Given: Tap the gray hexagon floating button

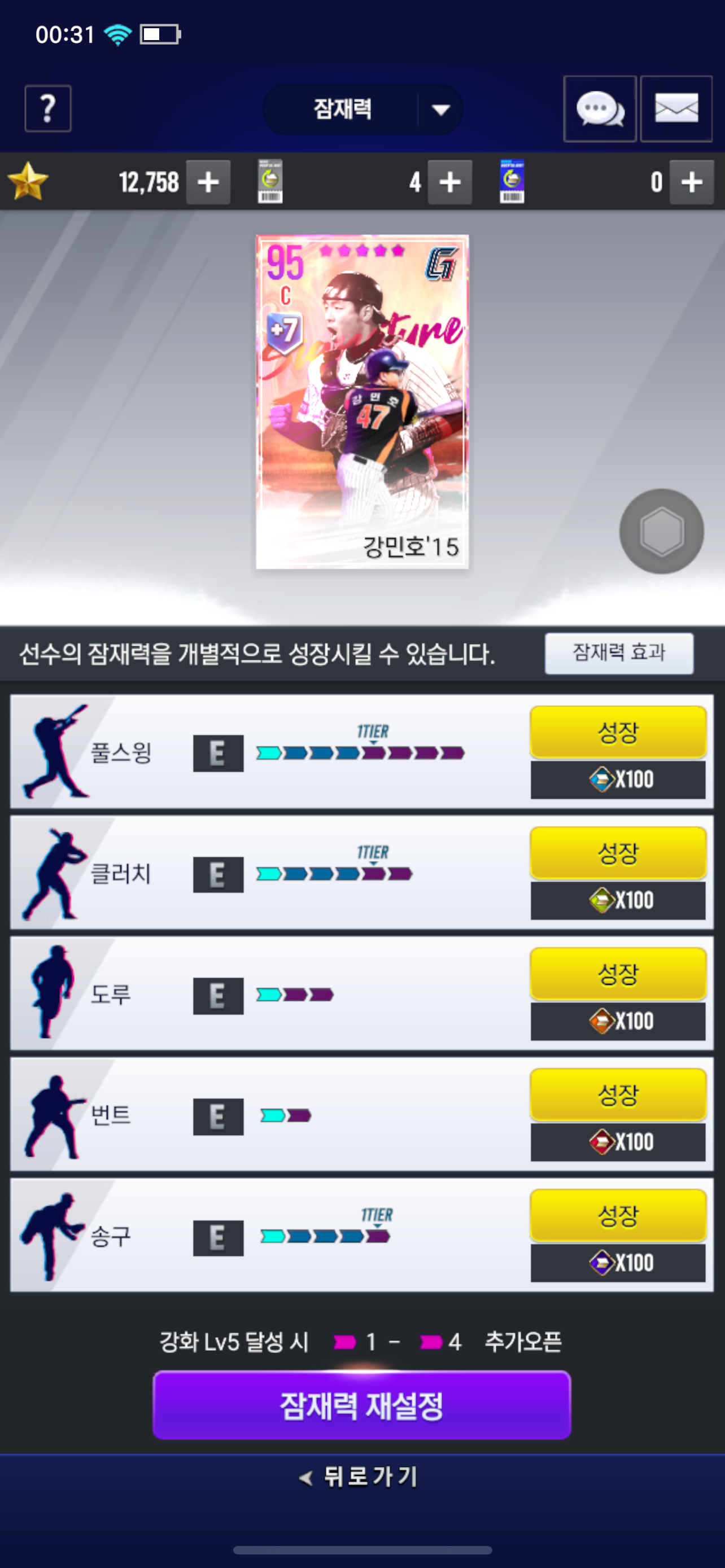Looking at the screenshot, I should pos(662,531).
